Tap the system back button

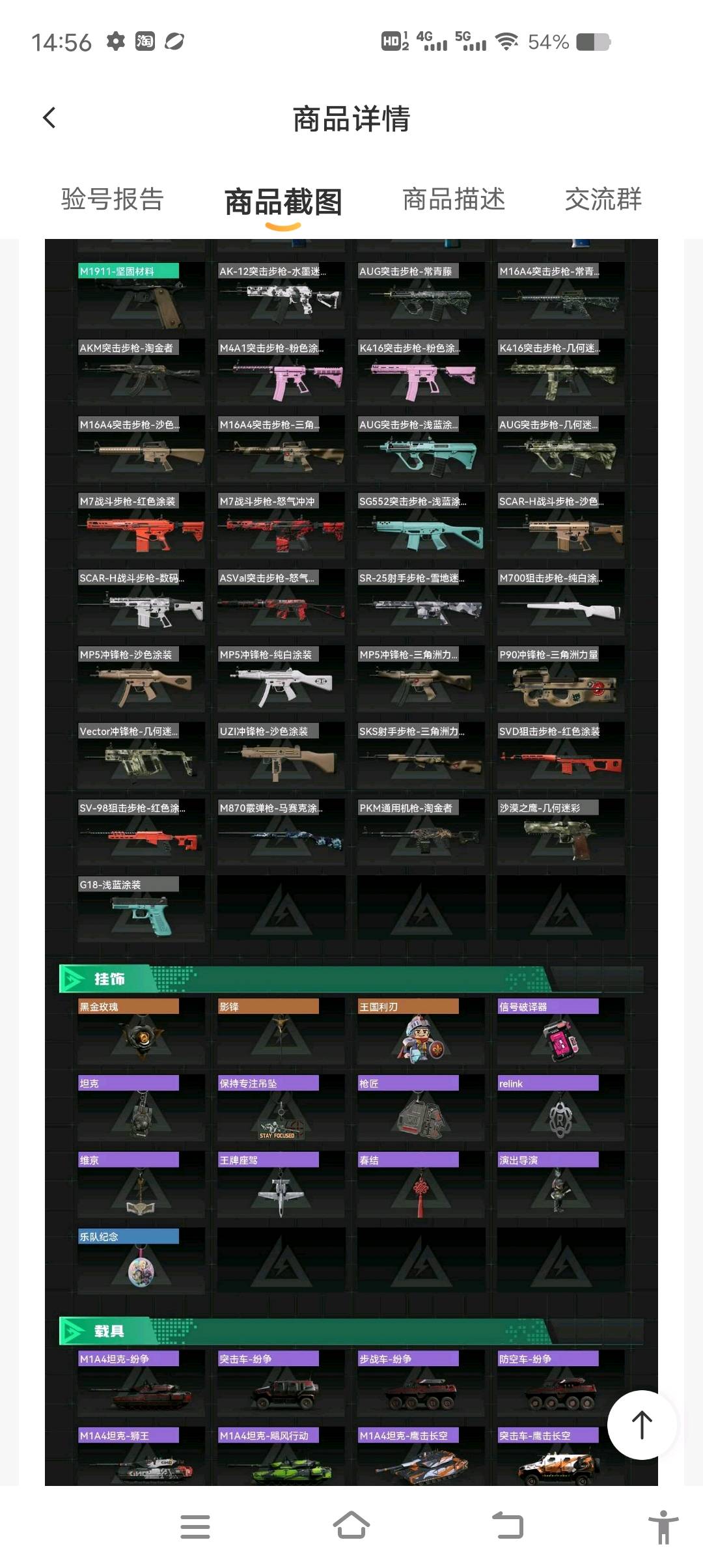[x=508, y=1526]
